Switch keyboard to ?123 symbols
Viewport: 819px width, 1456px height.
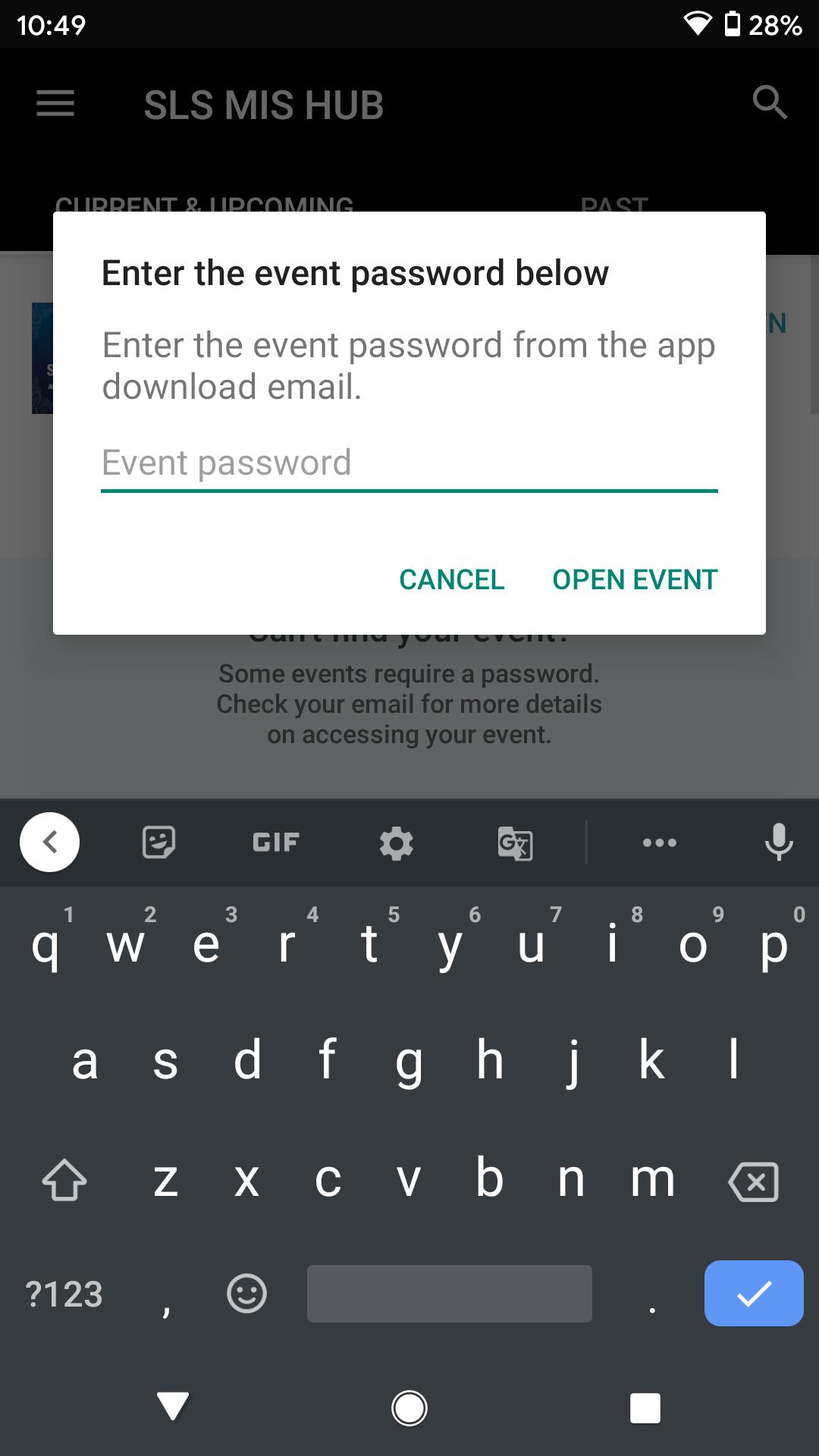coord(64,1294)
